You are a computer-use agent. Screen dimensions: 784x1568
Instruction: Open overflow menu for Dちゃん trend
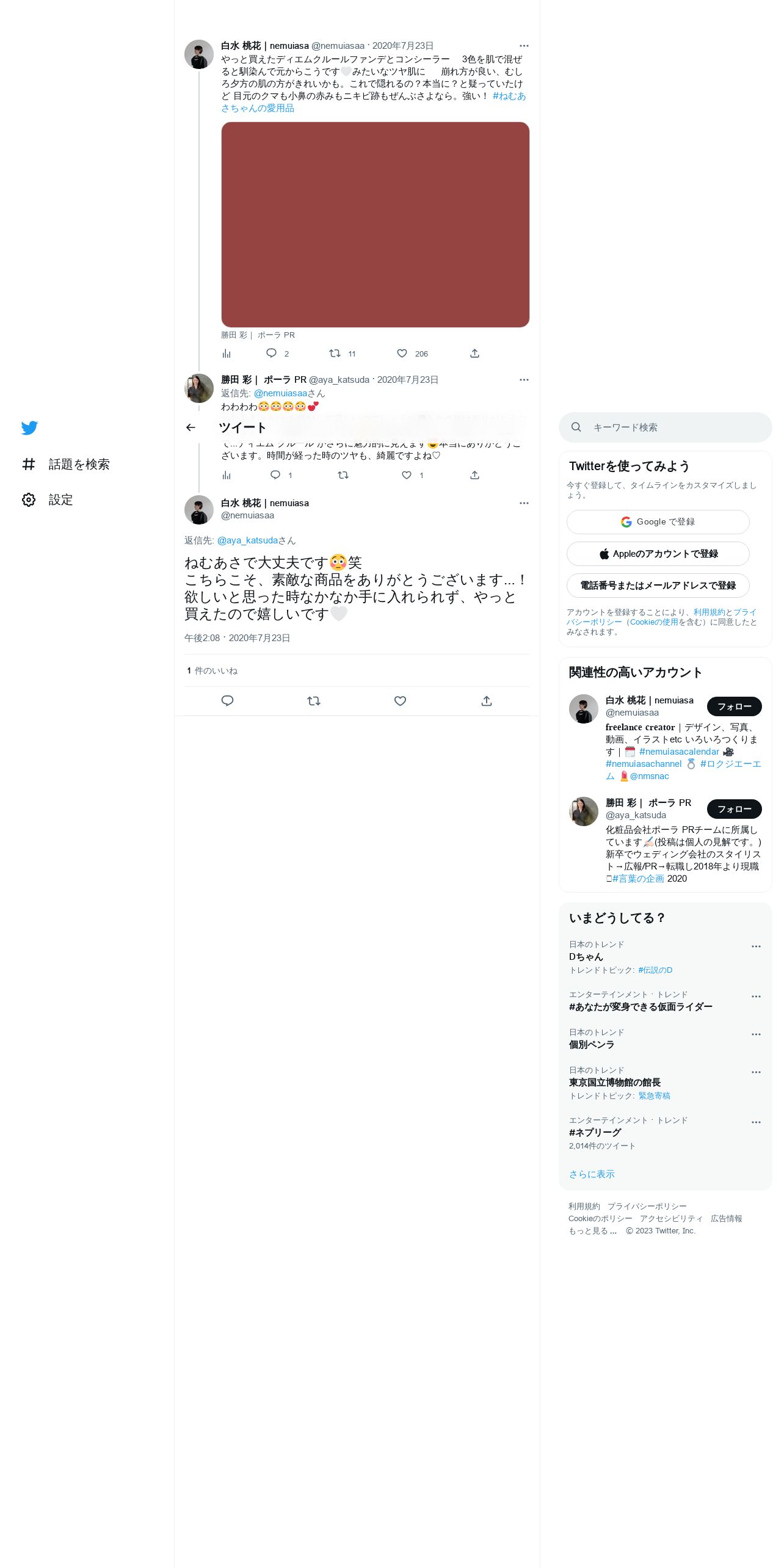coord(756,946)
